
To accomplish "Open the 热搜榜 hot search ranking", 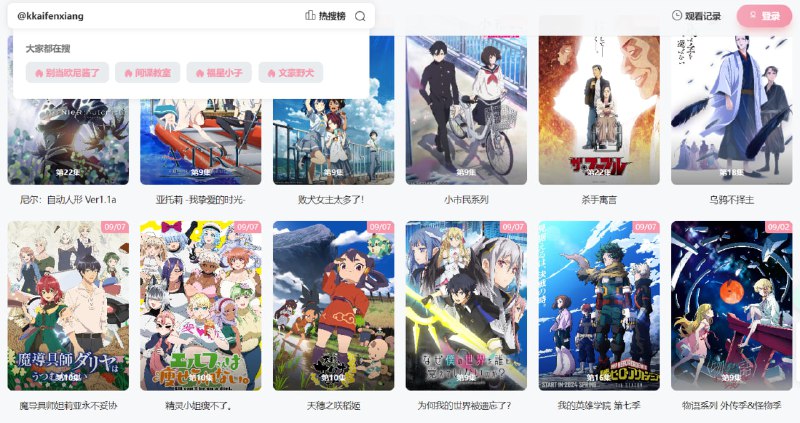I will pyautogui.click(x=325, y=16).
